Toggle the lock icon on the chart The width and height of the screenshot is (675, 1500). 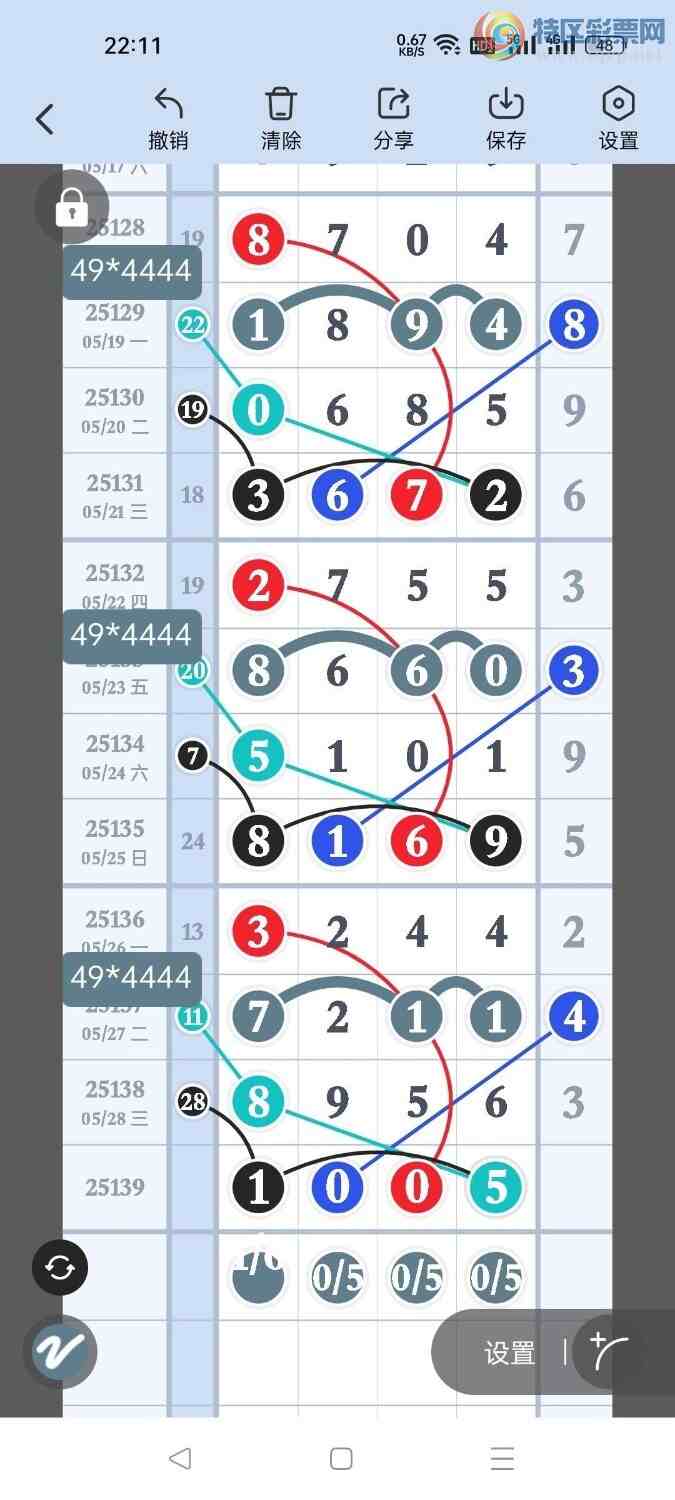point(71,208)
